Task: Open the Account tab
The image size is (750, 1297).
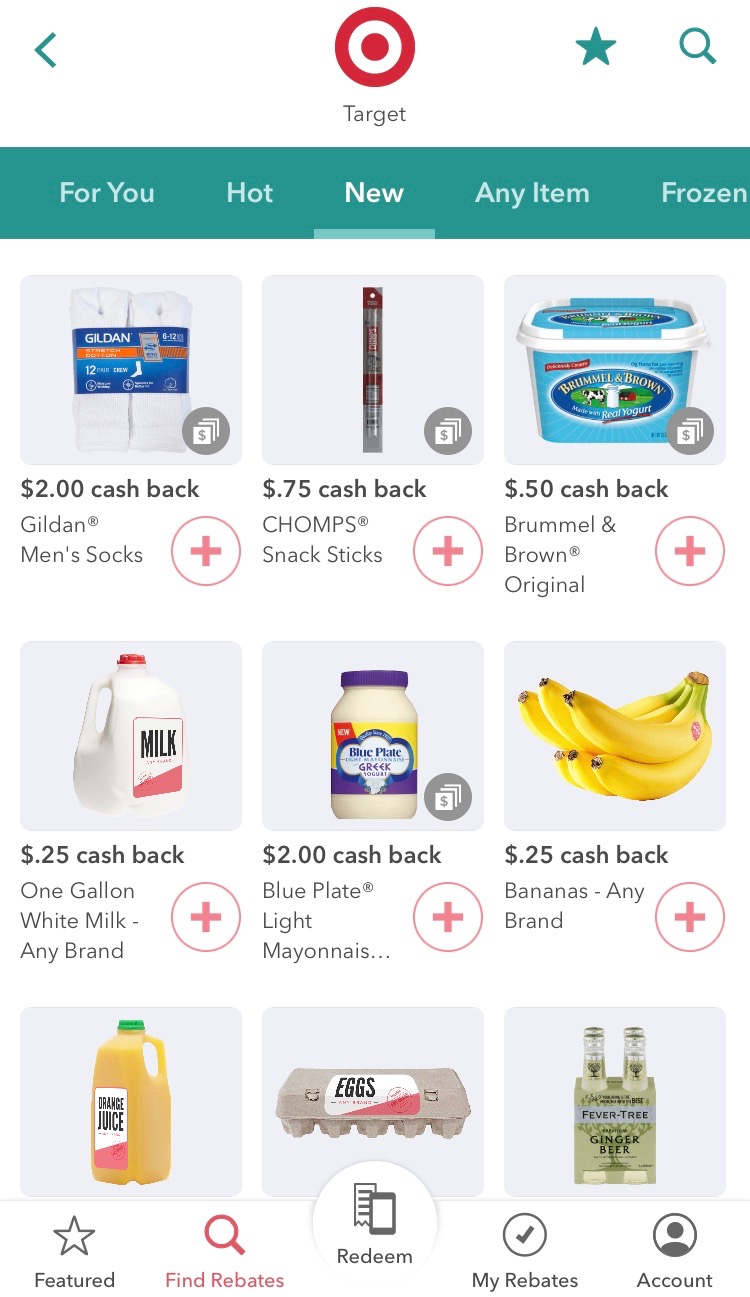Action: 675,1252
